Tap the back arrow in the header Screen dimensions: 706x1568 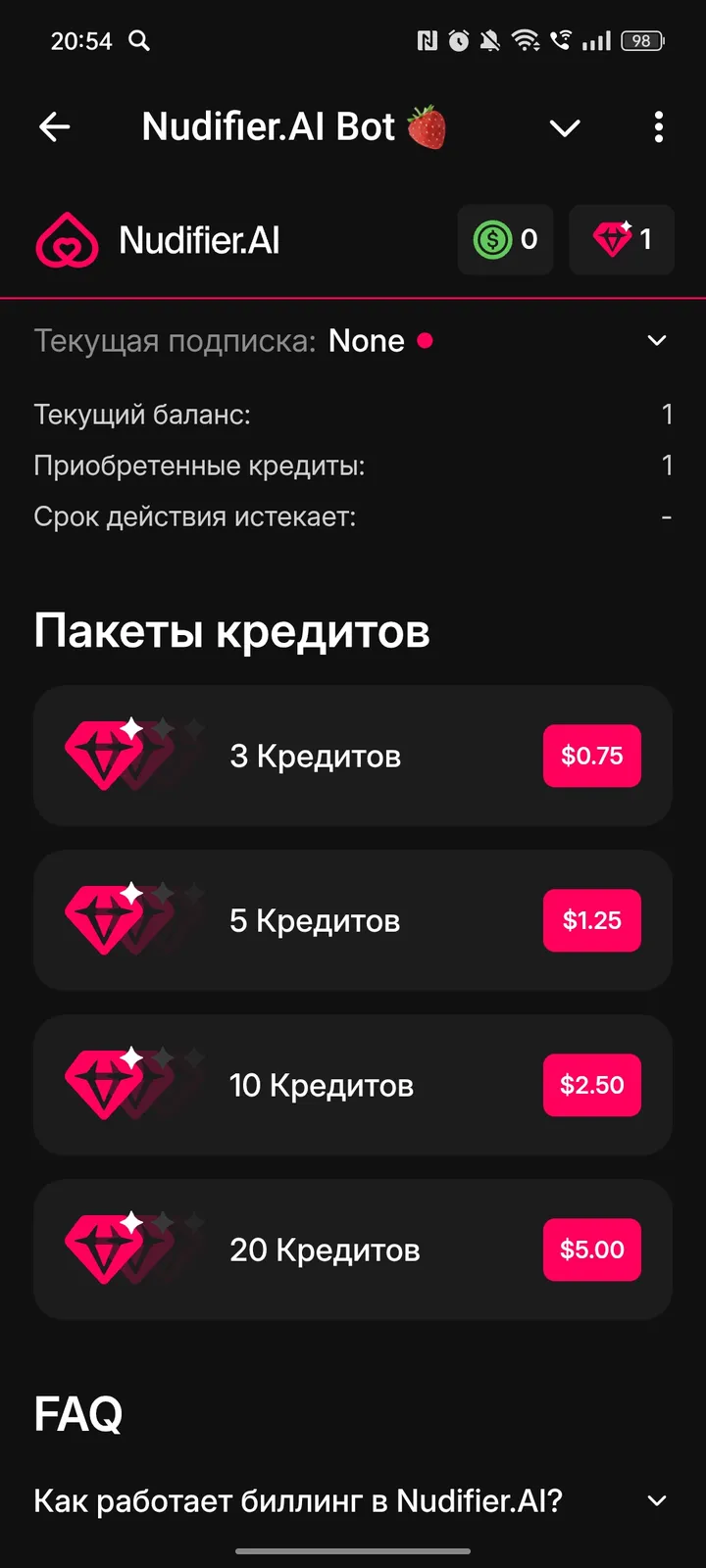pos(55,127)
